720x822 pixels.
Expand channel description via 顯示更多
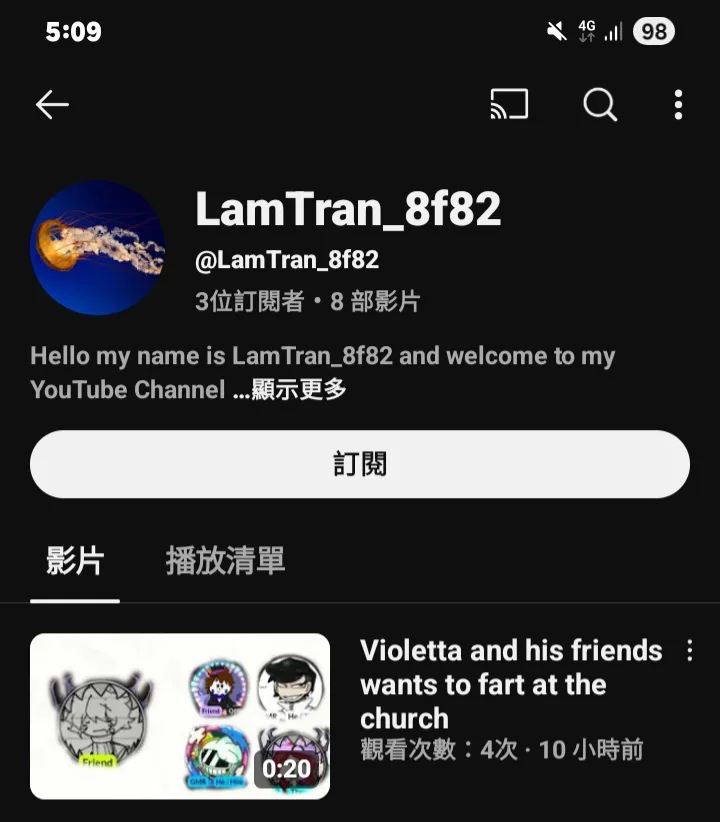(298, 390)
